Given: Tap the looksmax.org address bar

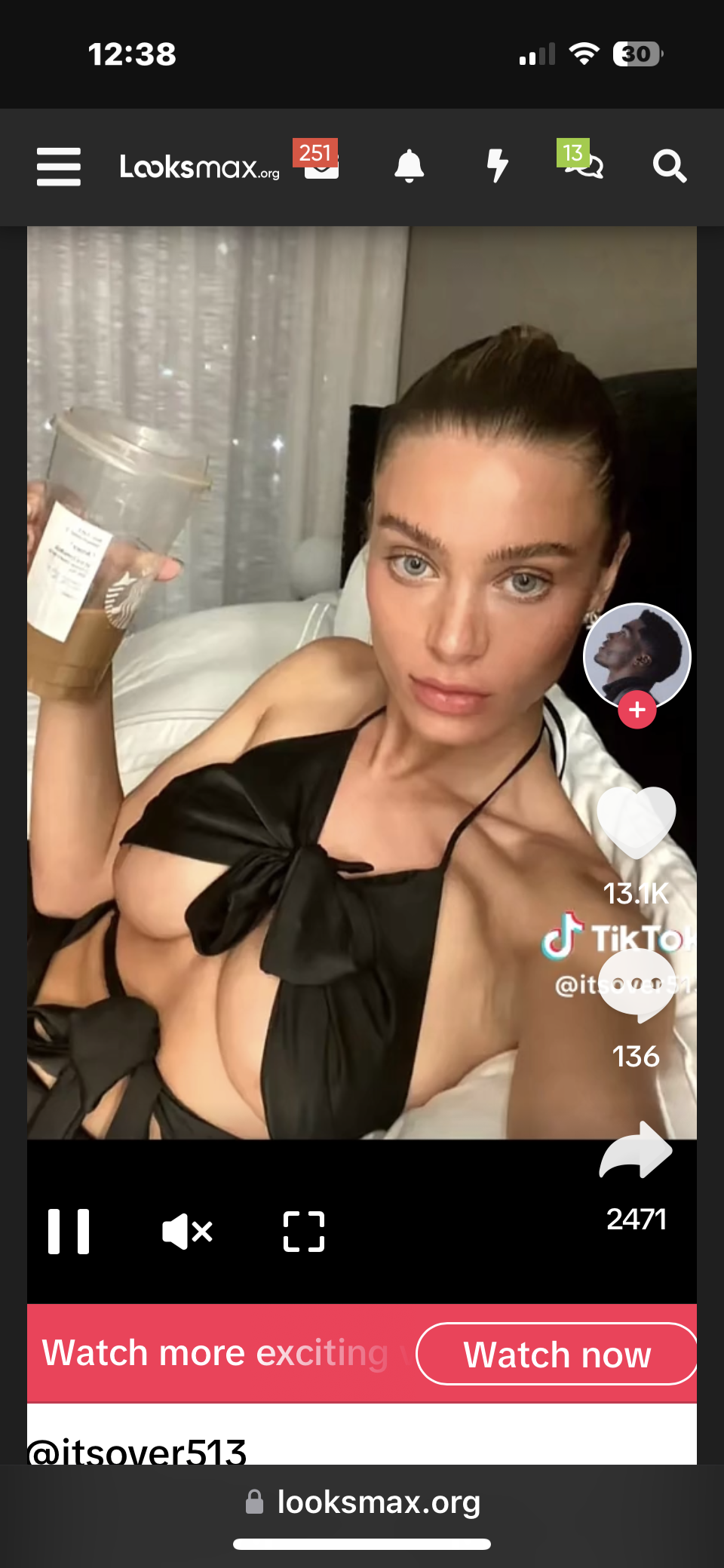Looking at the screenshot, I should pyautogui.click(x=364, y=1502).
